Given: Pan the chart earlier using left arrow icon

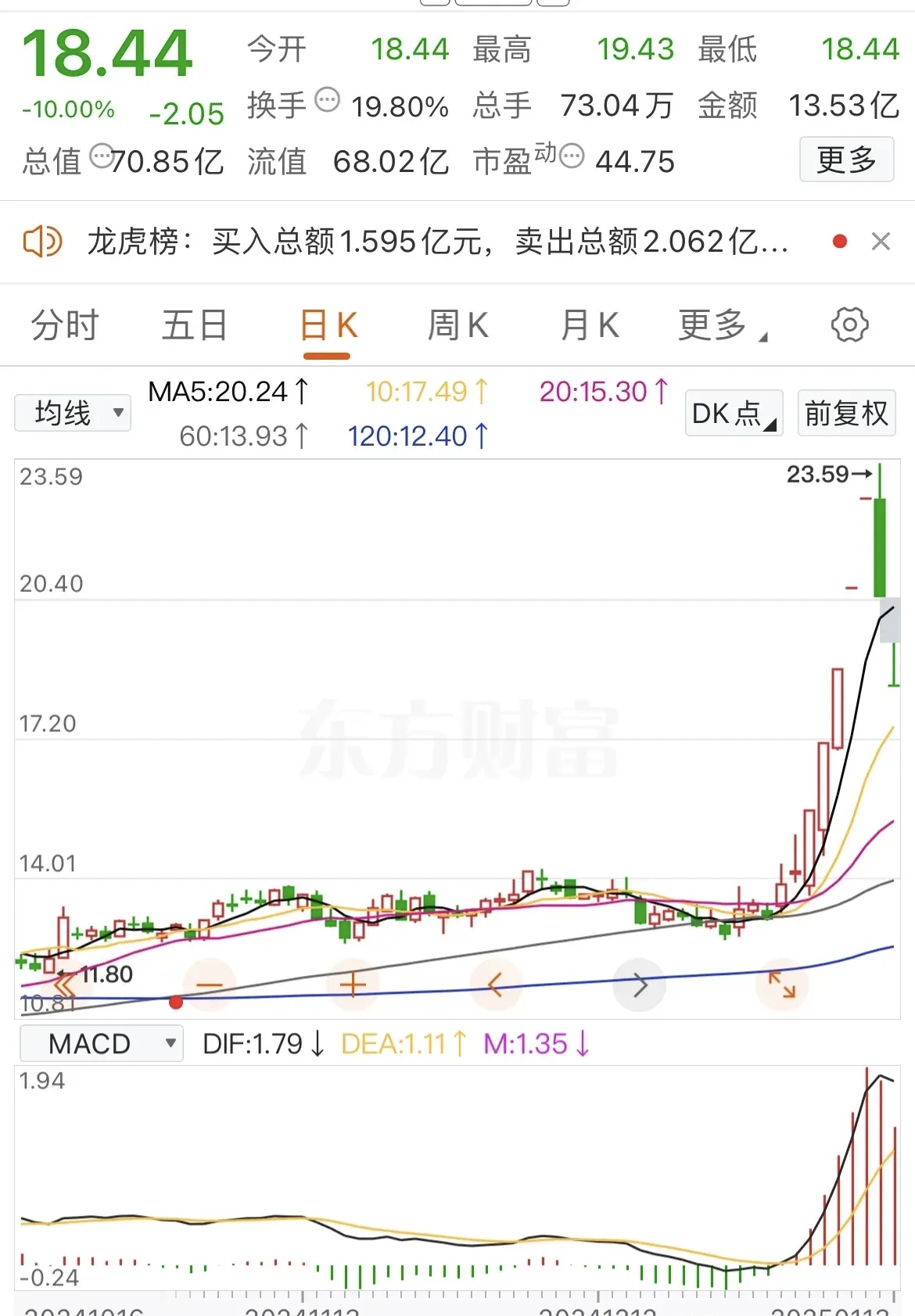Looking at the screenshot, I should [x=497, y=985].
